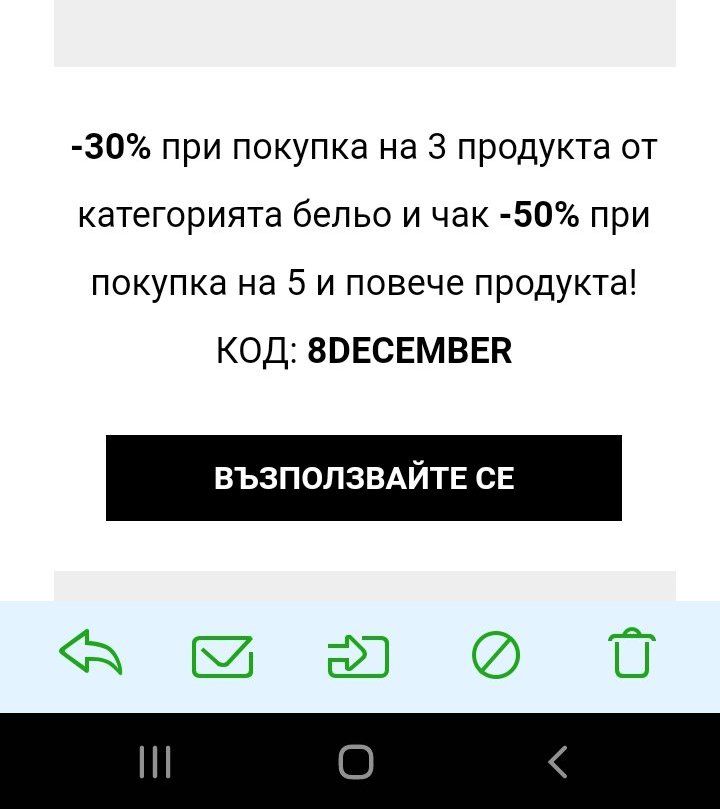Reply to this email

click(x=90, y=656)
